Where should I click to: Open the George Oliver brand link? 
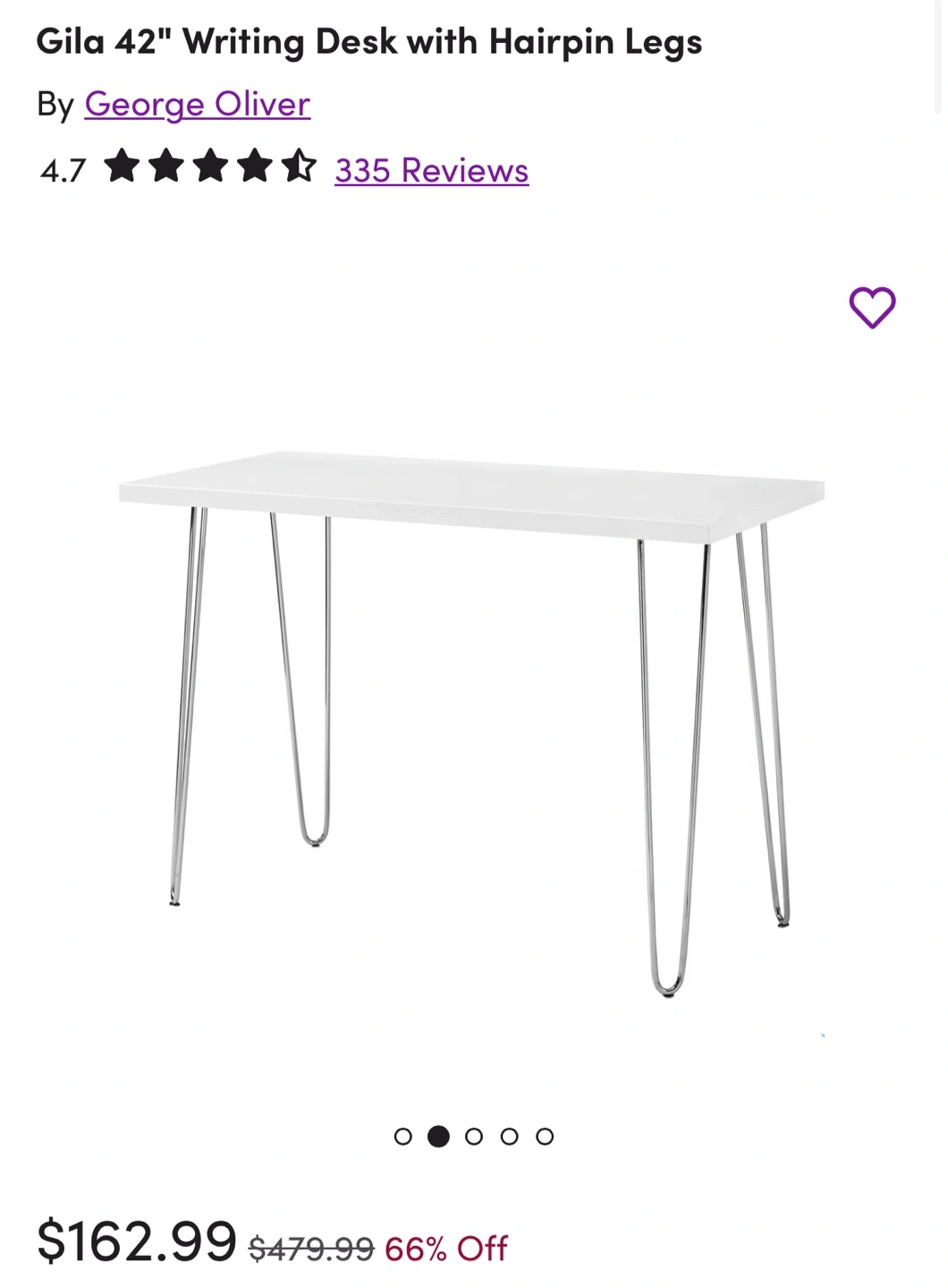click(x=197, y=105)
